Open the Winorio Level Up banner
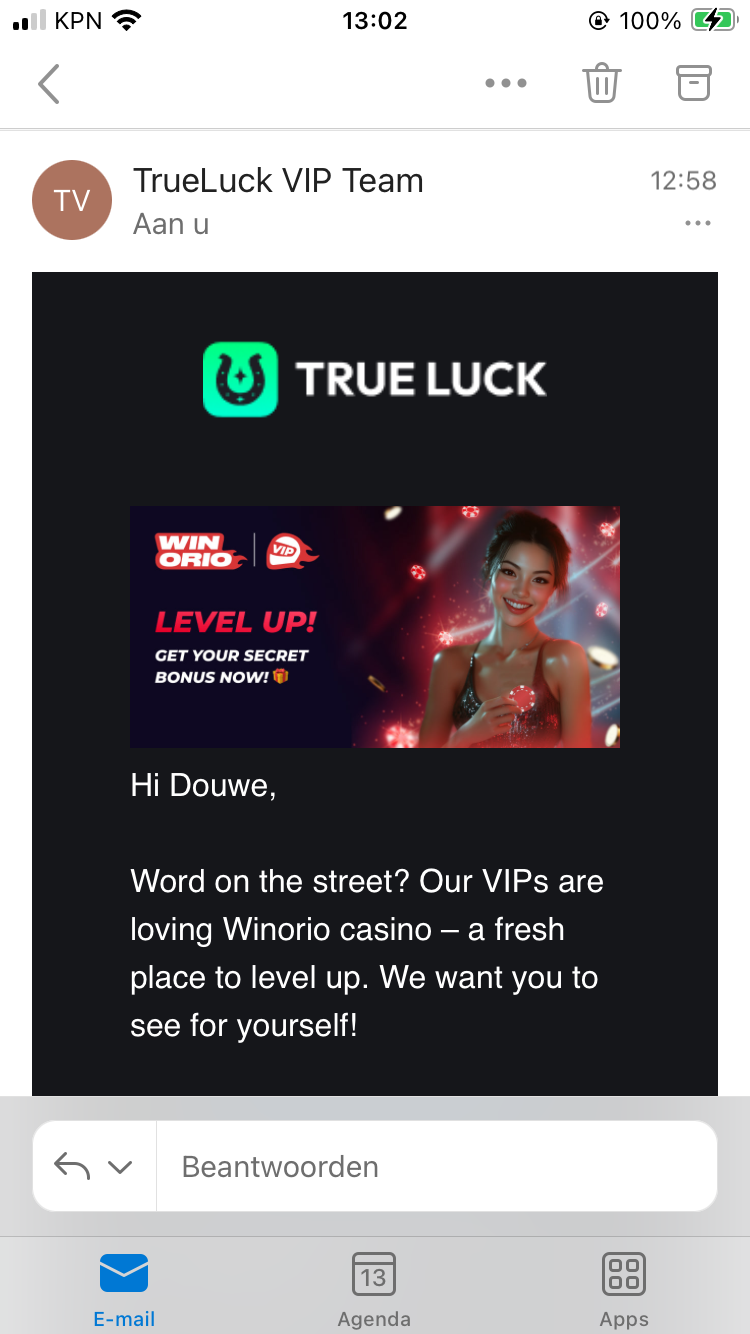 [374, 627]
